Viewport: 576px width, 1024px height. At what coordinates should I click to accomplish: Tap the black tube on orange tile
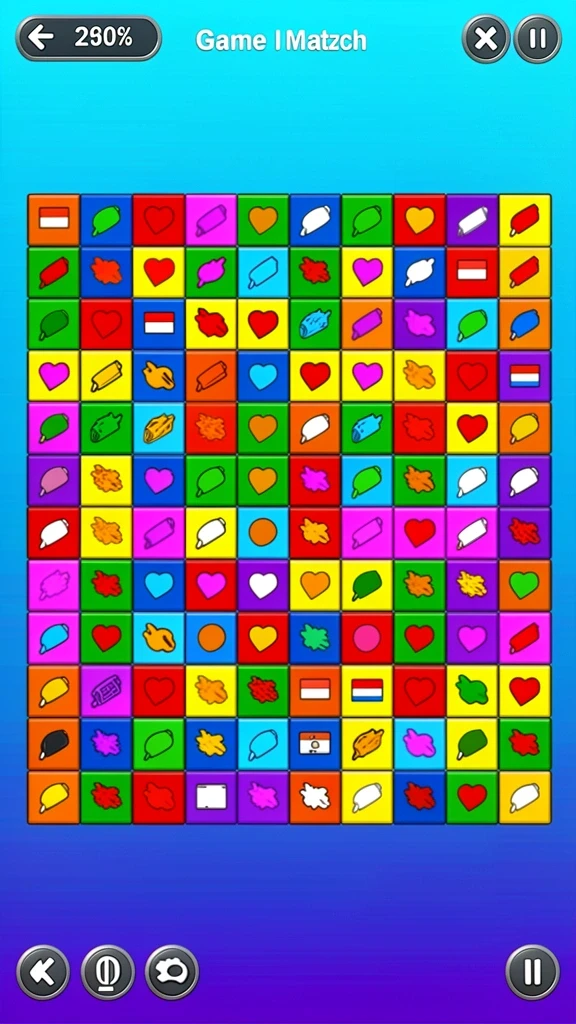coord(54,744)
